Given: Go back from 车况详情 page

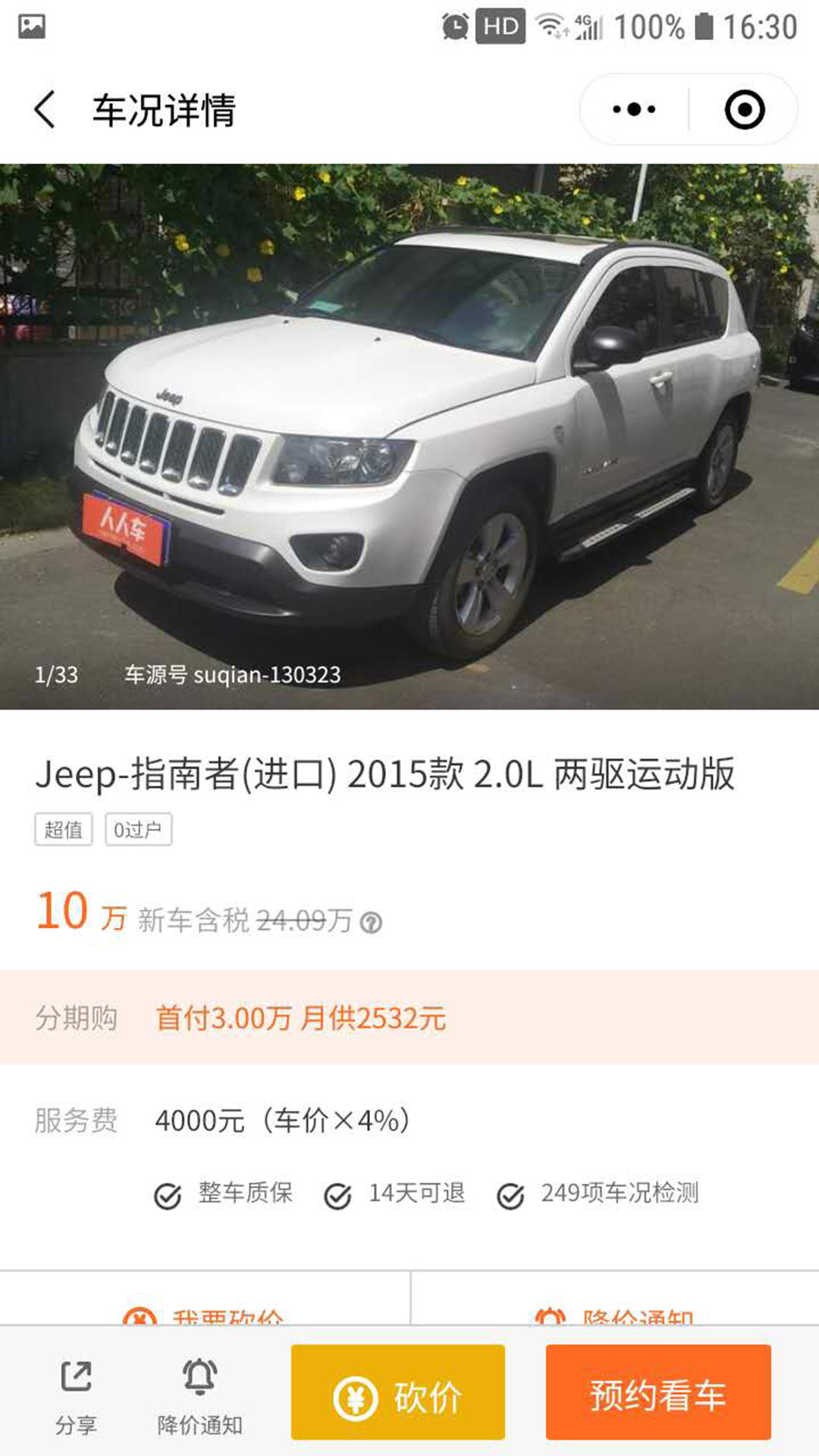Looking at the screenshot, I should pos(45,110).
